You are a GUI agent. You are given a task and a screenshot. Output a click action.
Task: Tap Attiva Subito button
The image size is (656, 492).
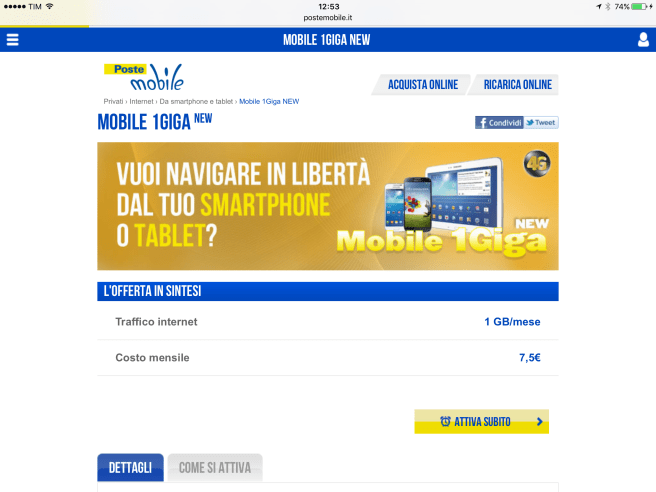(482, 422)
